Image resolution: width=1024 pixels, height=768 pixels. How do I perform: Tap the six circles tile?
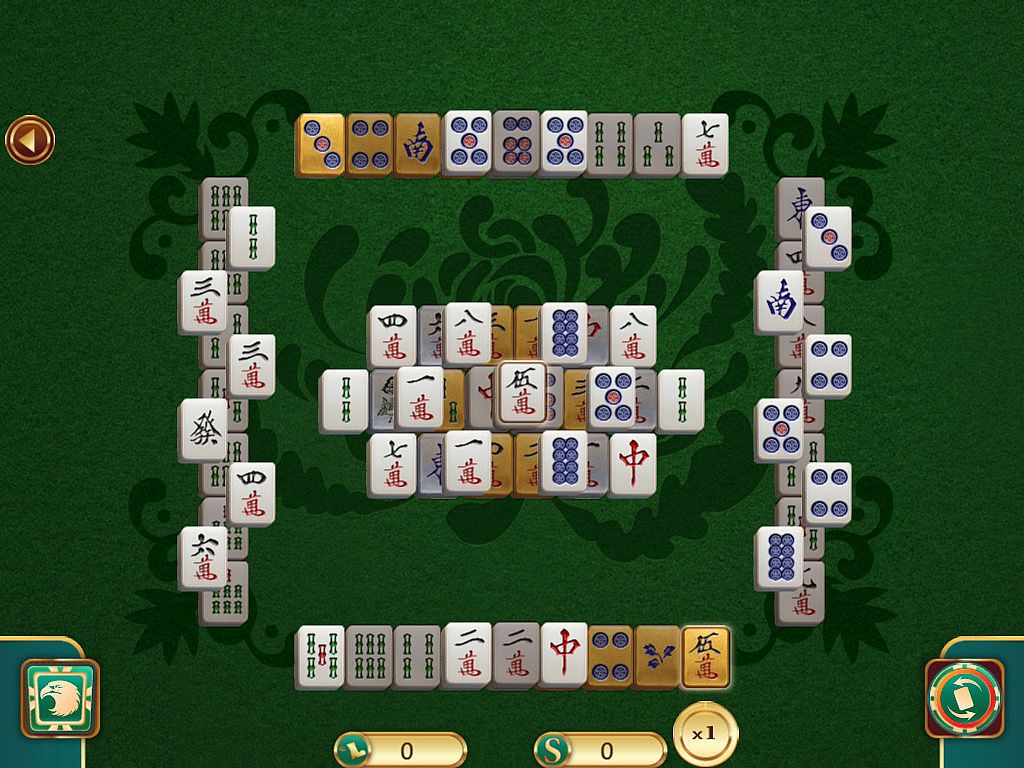pyautogui.click(x=516, y=143)
